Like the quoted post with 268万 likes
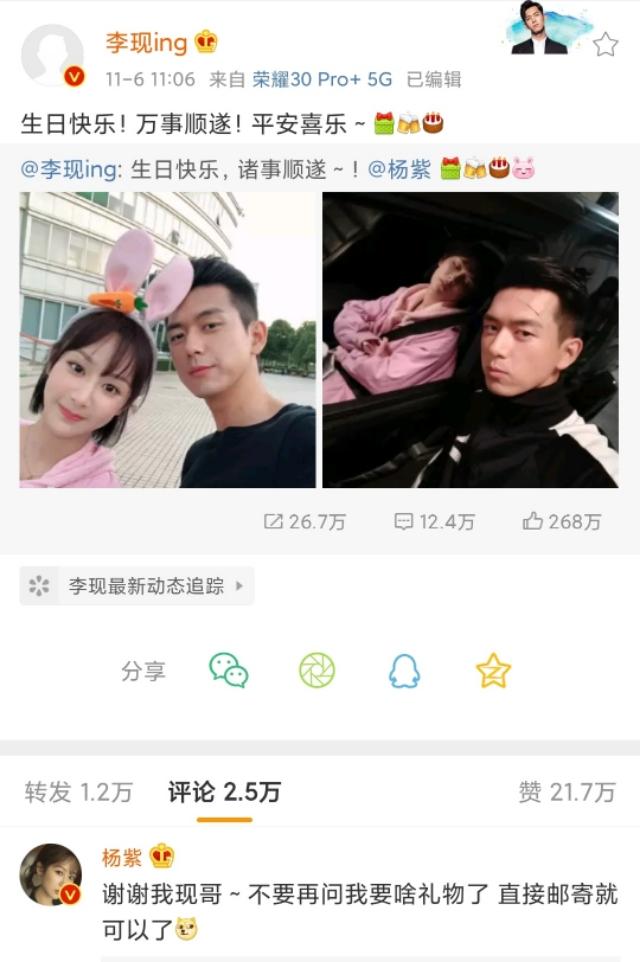 click(x=561, y=521)
